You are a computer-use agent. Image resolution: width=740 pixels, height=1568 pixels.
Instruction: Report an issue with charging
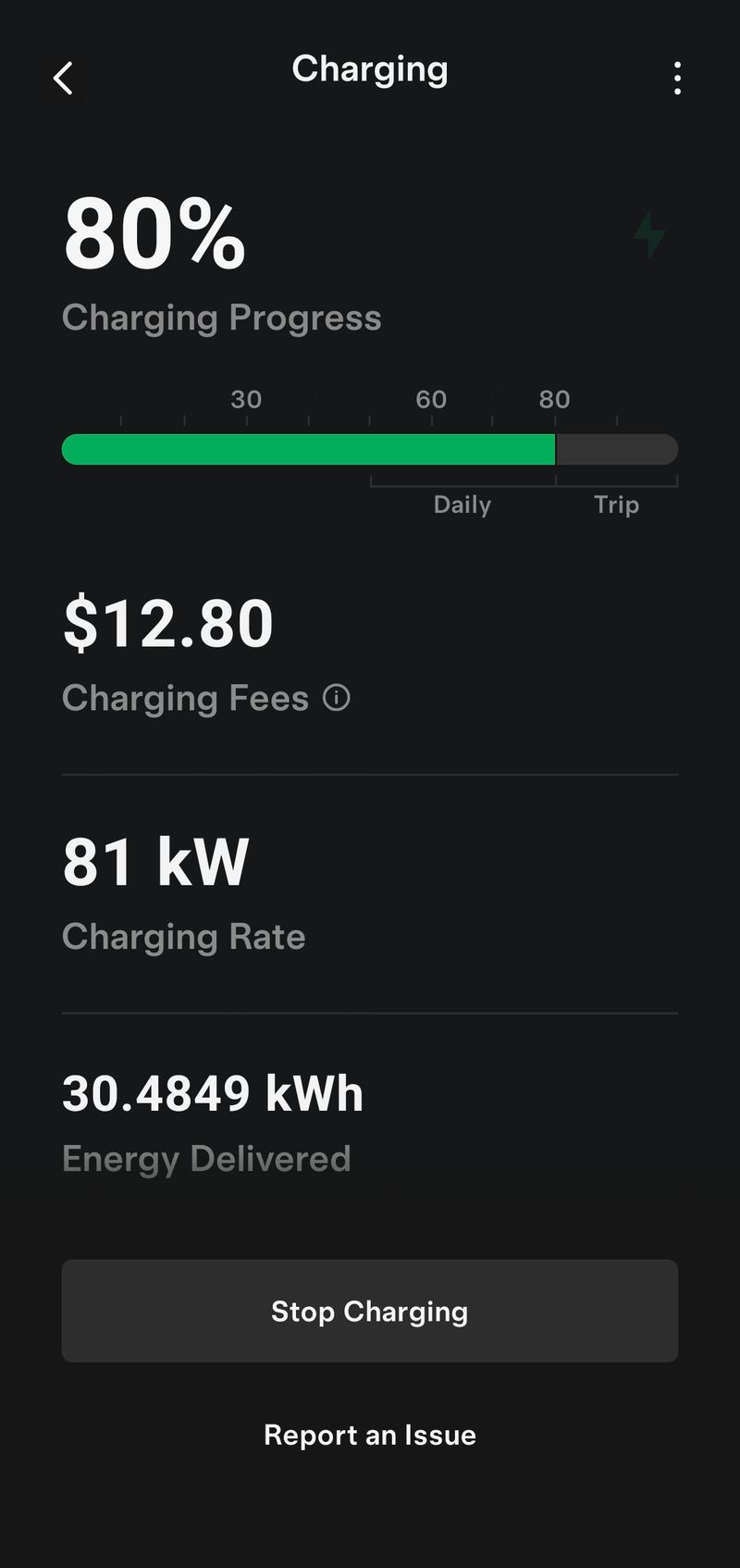(370, 1435)
